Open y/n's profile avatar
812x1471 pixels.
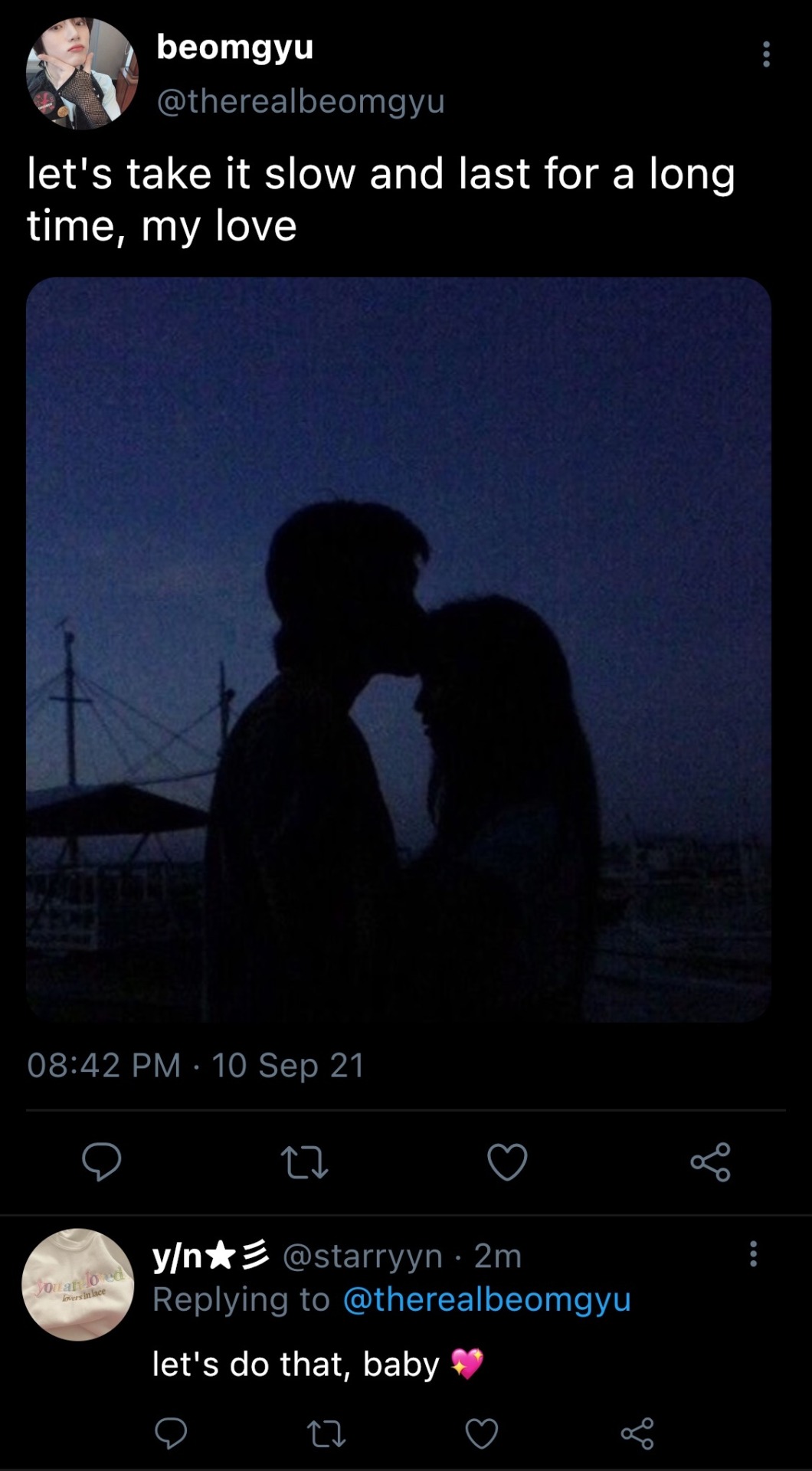pyautogui.click(x=77, y=1285)
